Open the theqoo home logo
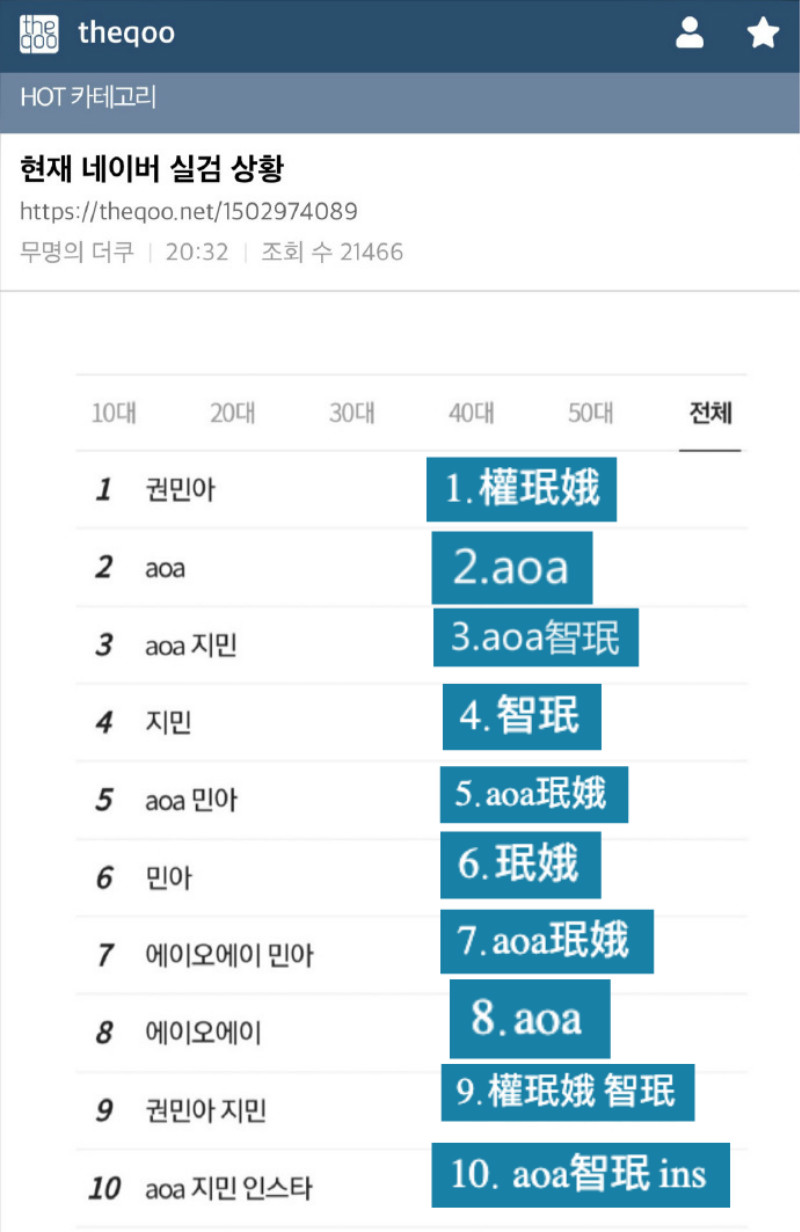The height and width of the screenshot is (1232, 800). [x=40, y=34]
